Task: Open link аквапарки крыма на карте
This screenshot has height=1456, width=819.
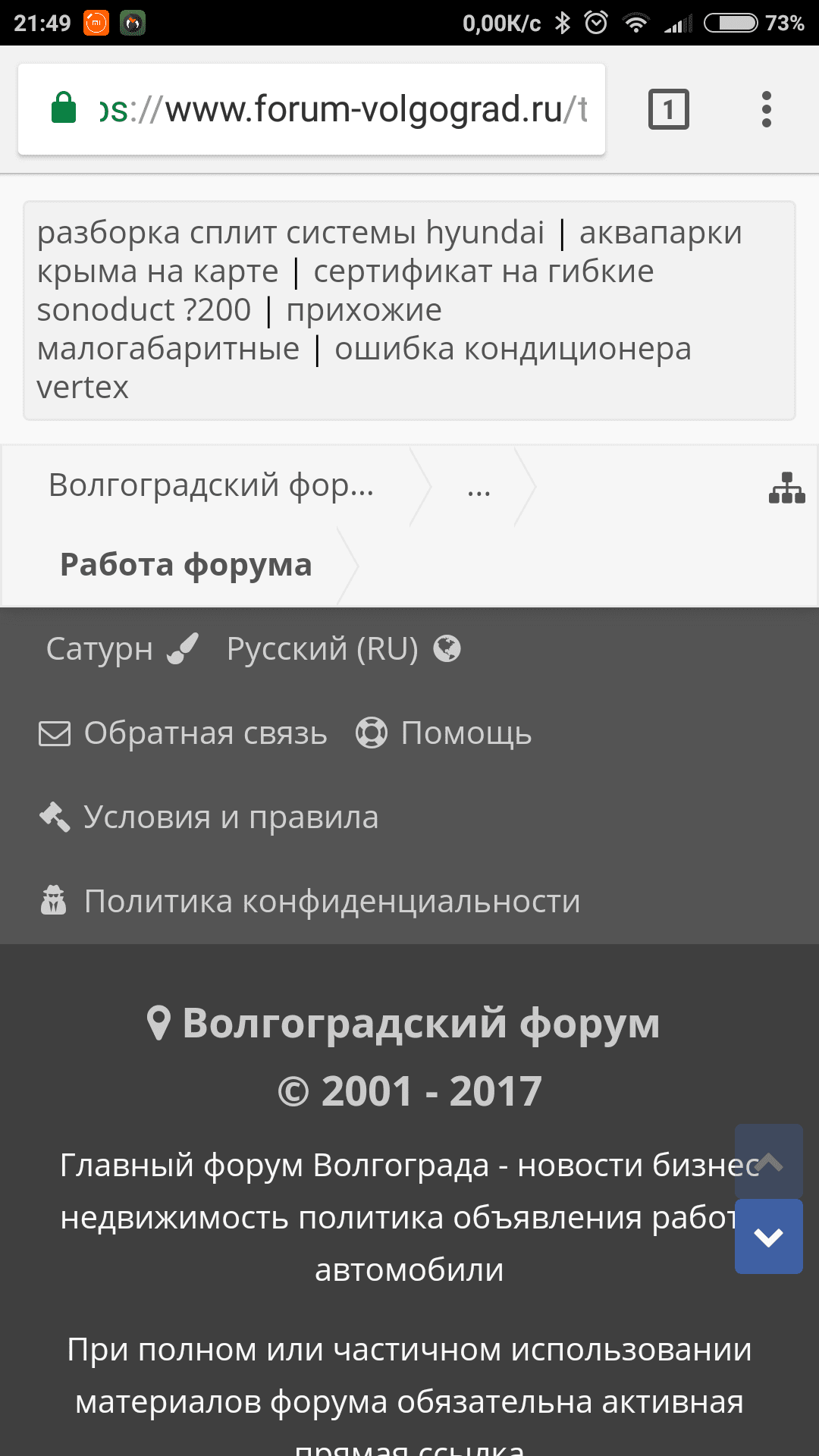Action: (660, 233)
